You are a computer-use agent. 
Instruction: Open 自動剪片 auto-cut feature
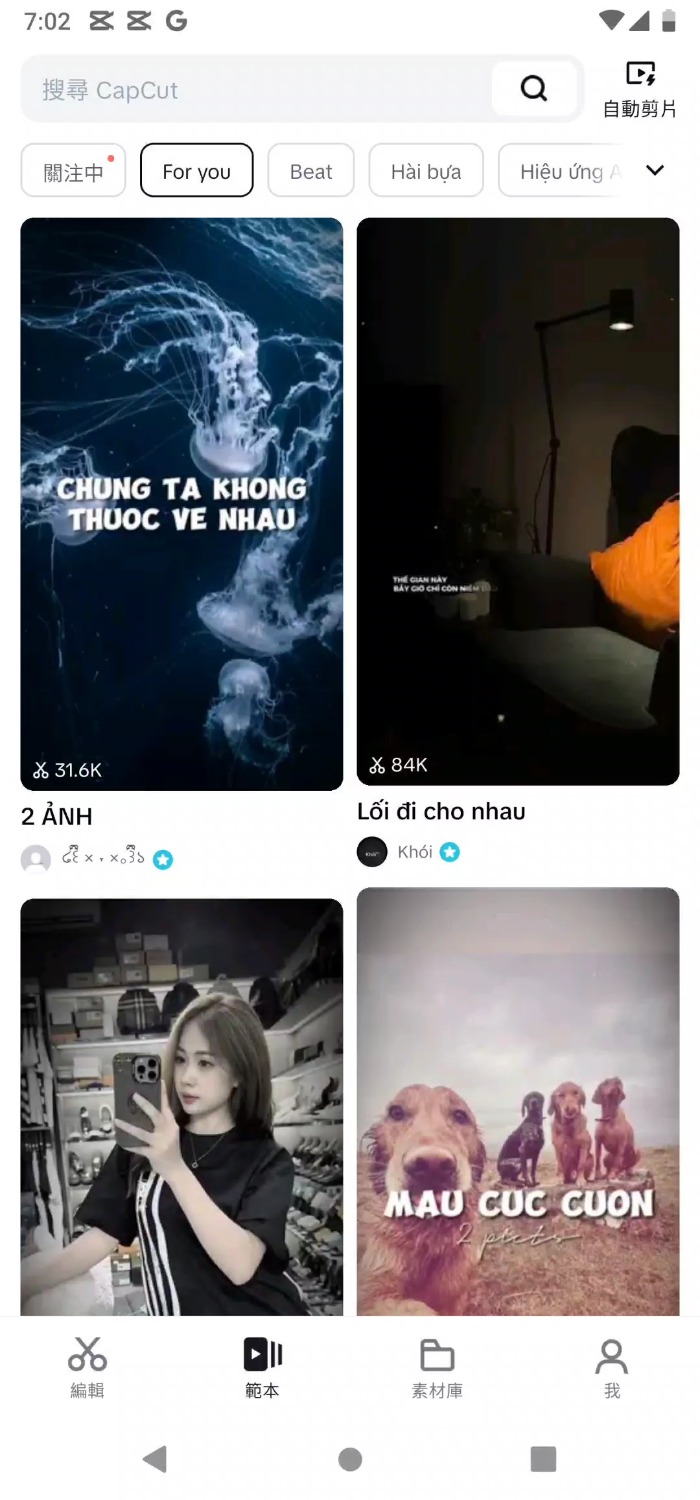[x=640, y=90]
